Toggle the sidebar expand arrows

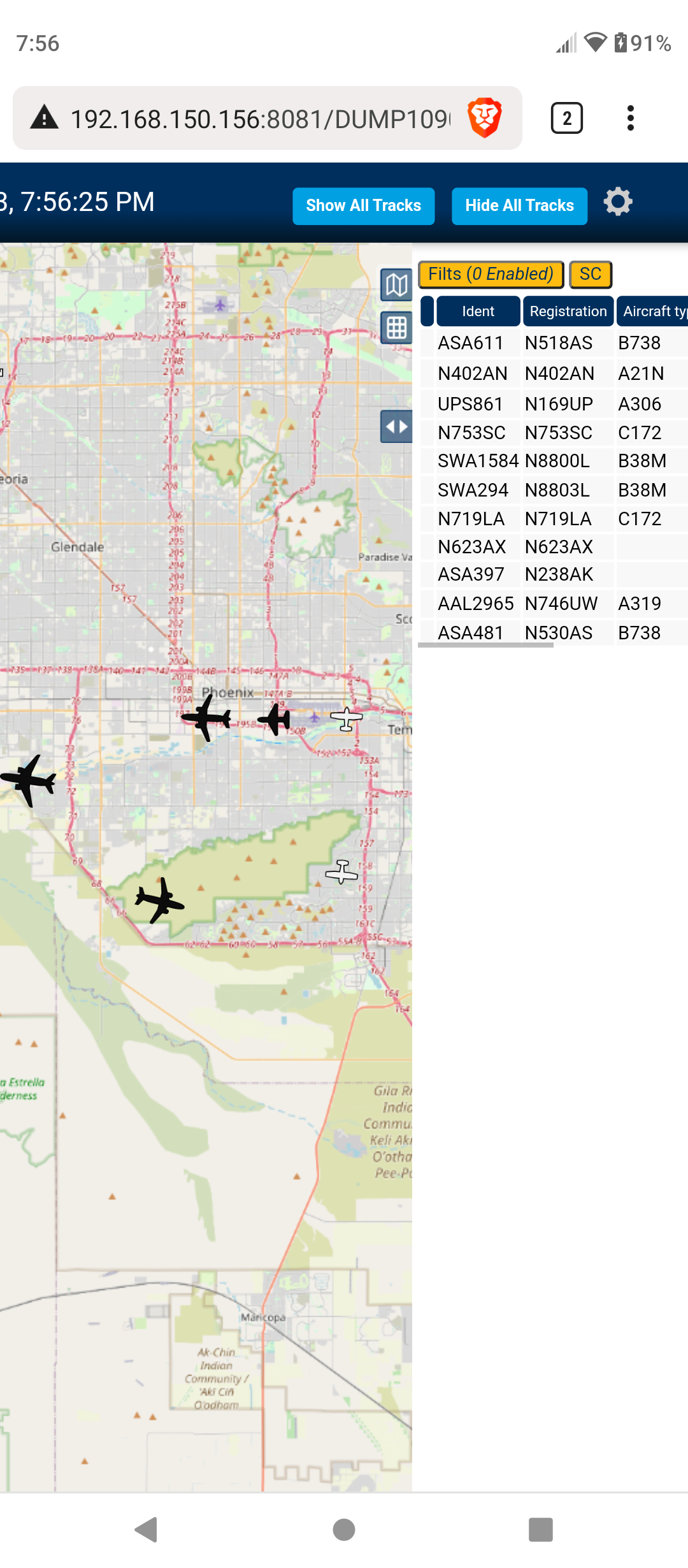(x=396, y=426)
